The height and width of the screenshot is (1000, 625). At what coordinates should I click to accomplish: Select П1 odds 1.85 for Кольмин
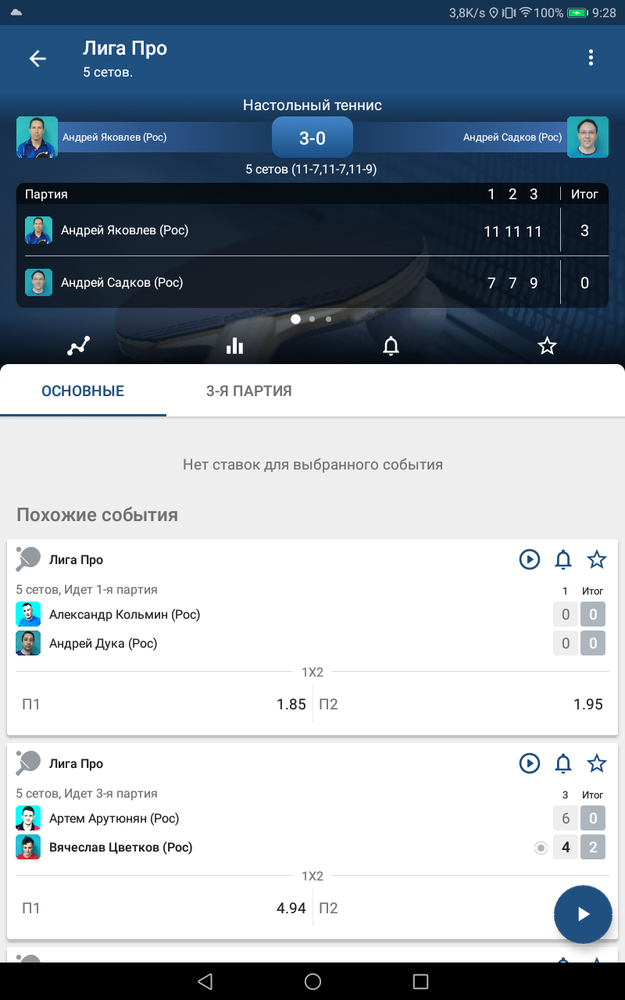pyautogui.click(x=161, y=704)
